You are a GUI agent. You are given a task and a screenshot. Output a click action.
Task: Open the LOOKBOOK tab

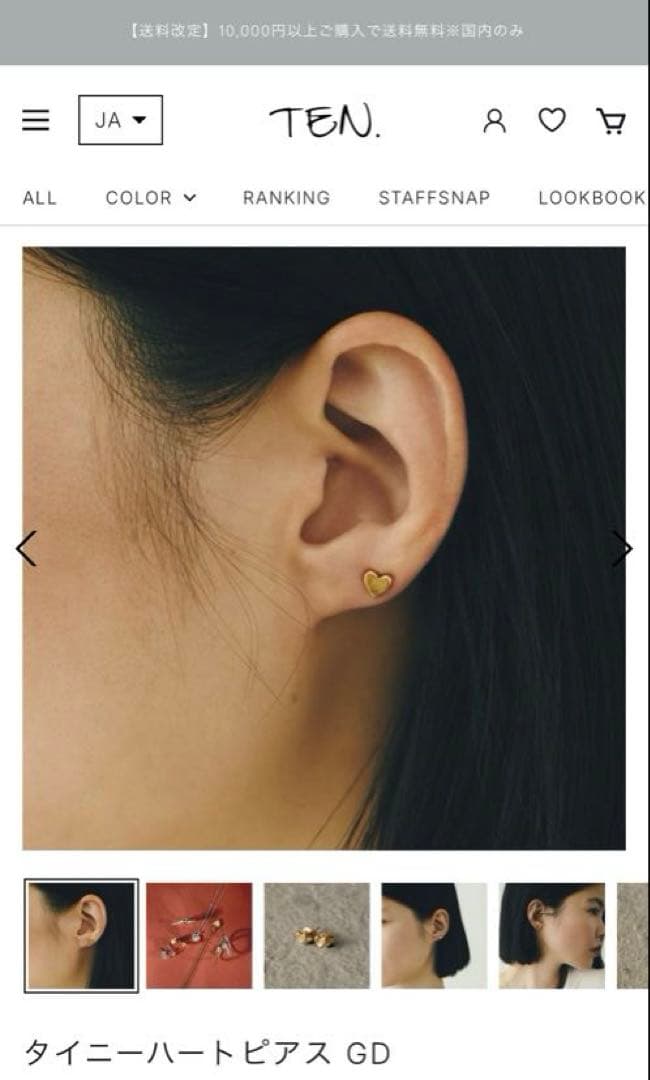[591, 198]
